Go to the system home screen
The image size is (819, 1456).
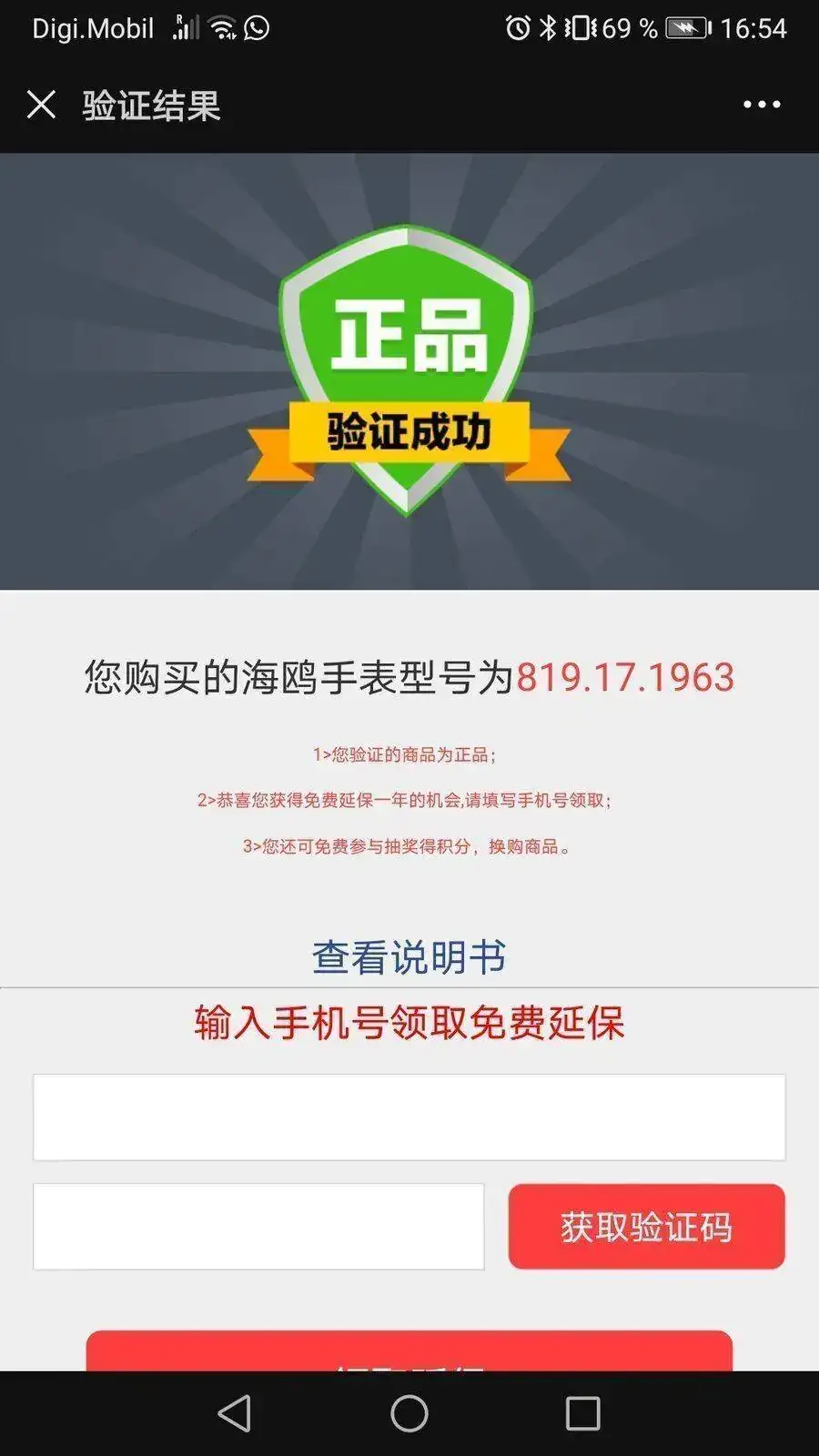coord(409,1413)
